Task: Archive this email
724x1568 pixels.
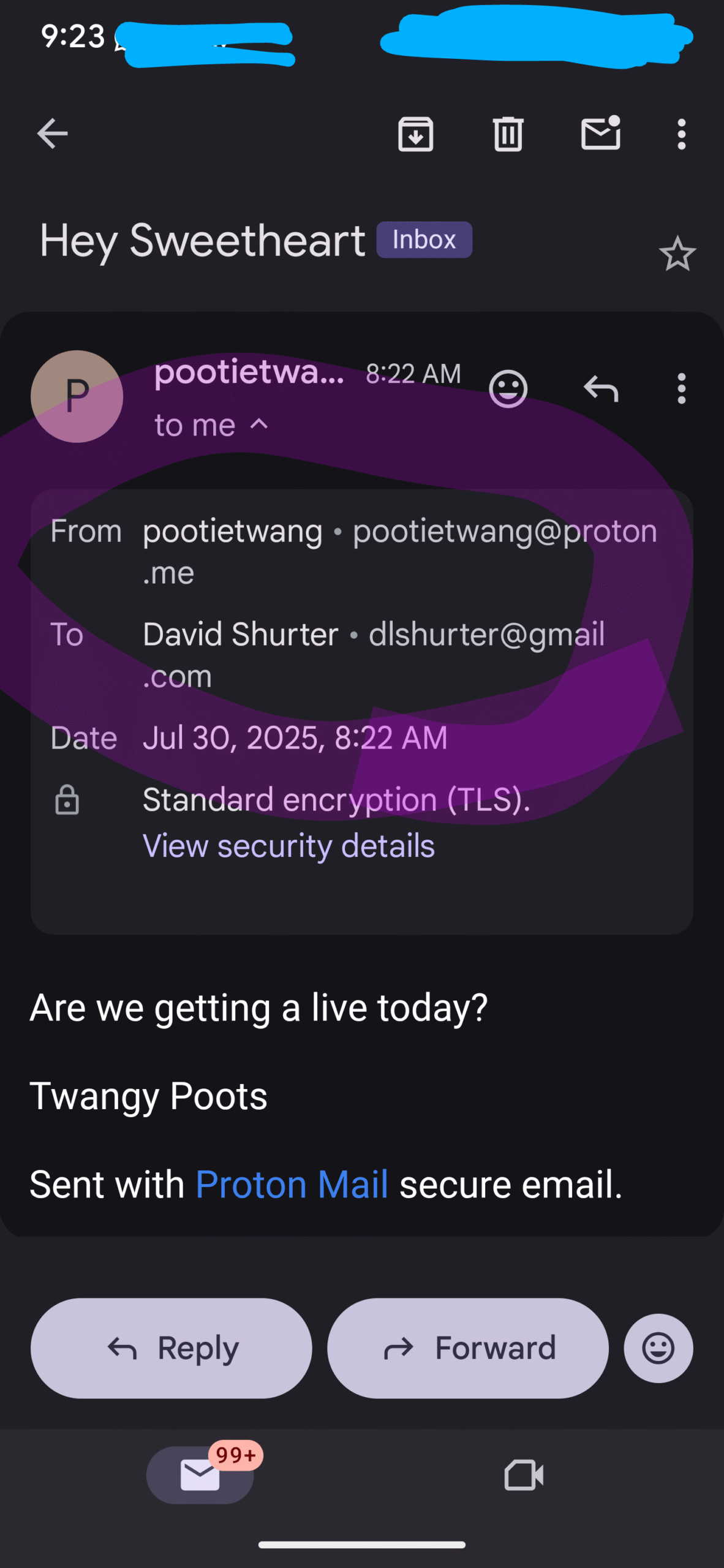Action: 416,134
